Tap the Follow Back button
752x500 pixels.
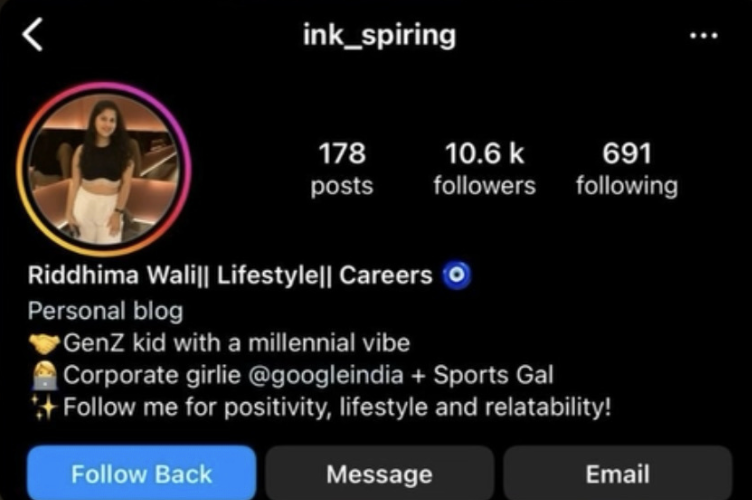pyautogui.click(x=141, y=473)
